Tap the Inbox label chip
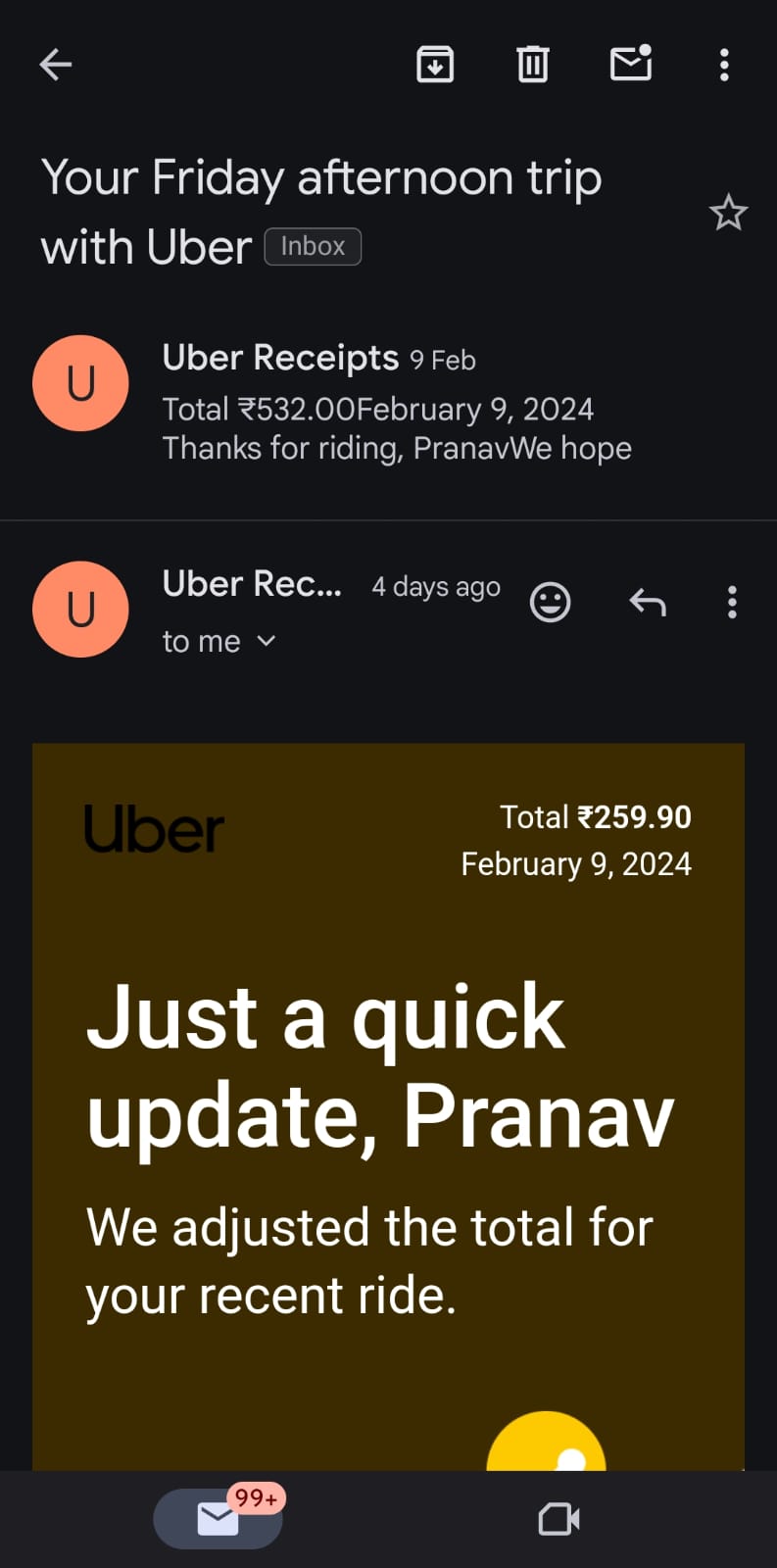Image resolution: width=777 pixels, height=1568 pixels. [x=313, y=247]
